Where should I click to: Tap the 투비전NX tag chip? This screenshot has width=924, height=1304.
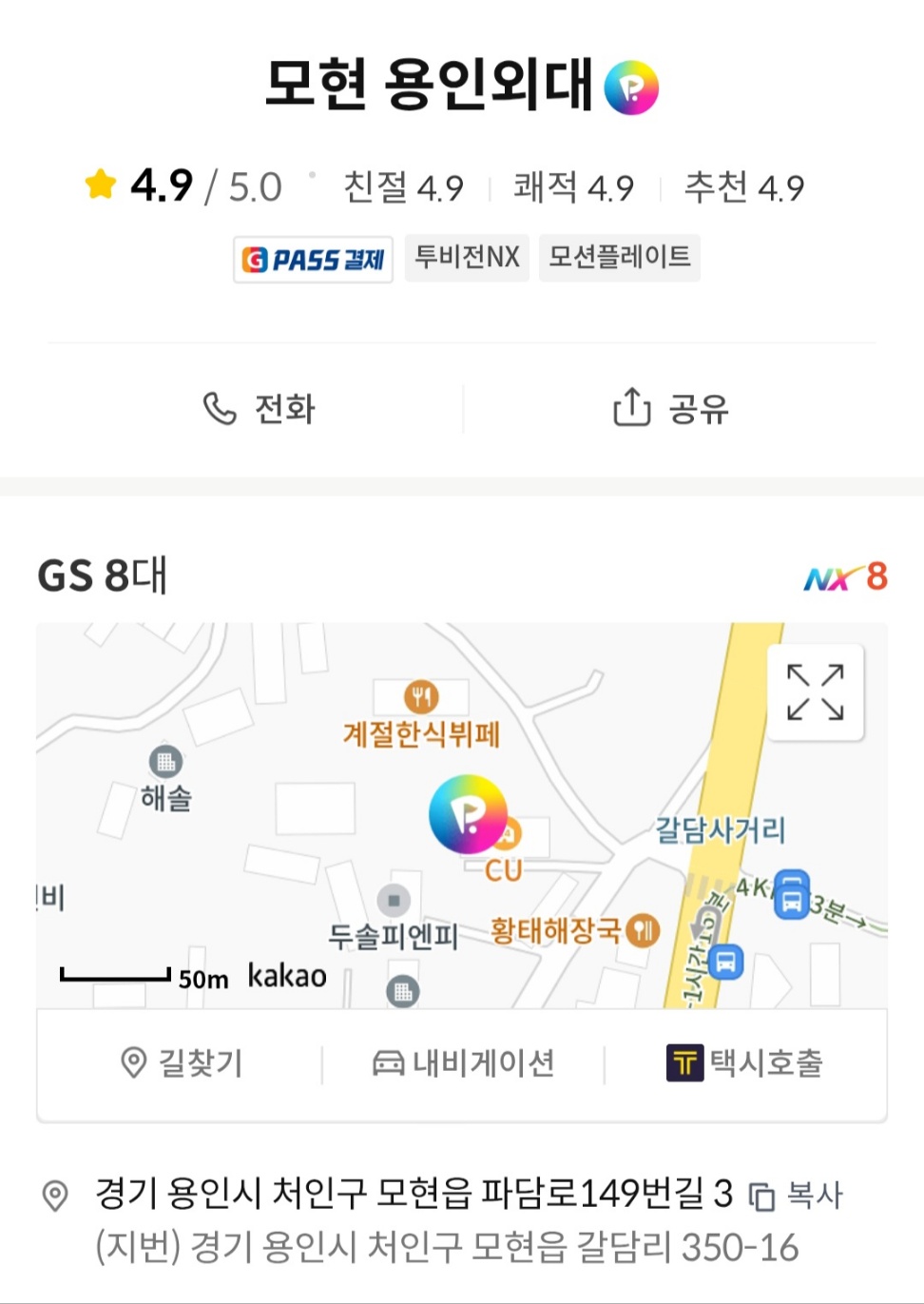click(x=467, y=258)
